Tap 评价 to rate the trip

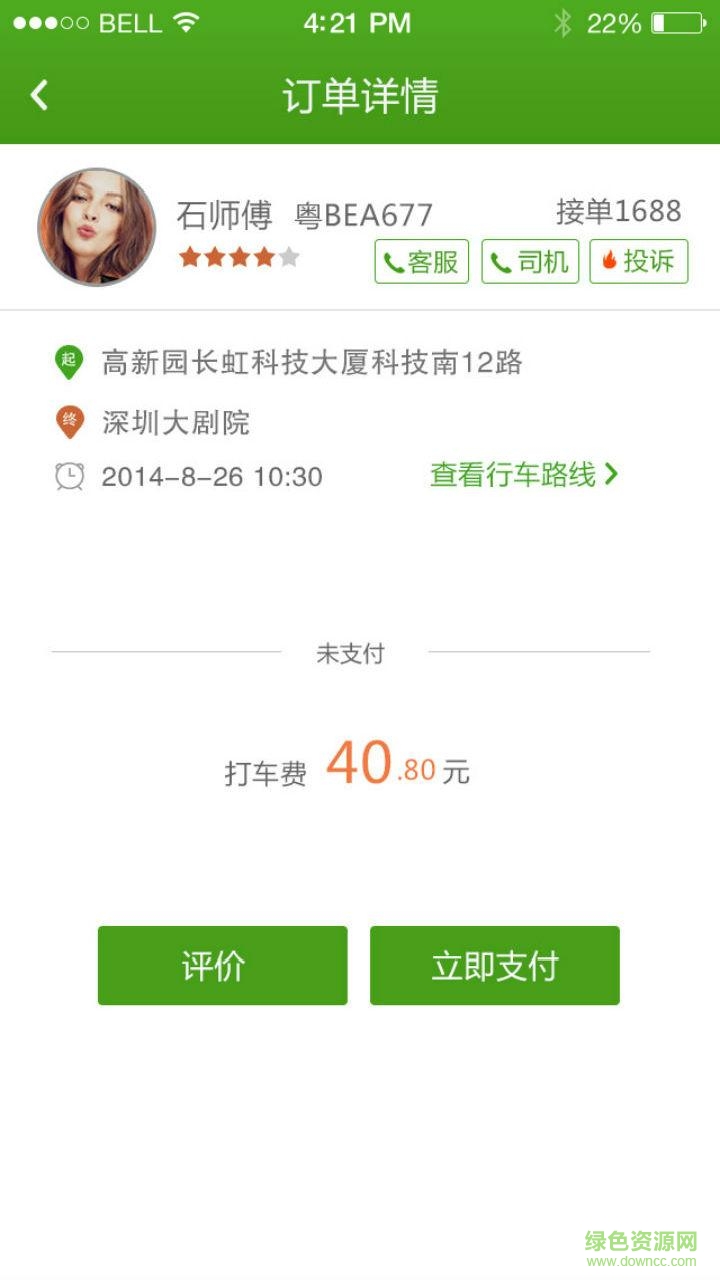[222, 966]
